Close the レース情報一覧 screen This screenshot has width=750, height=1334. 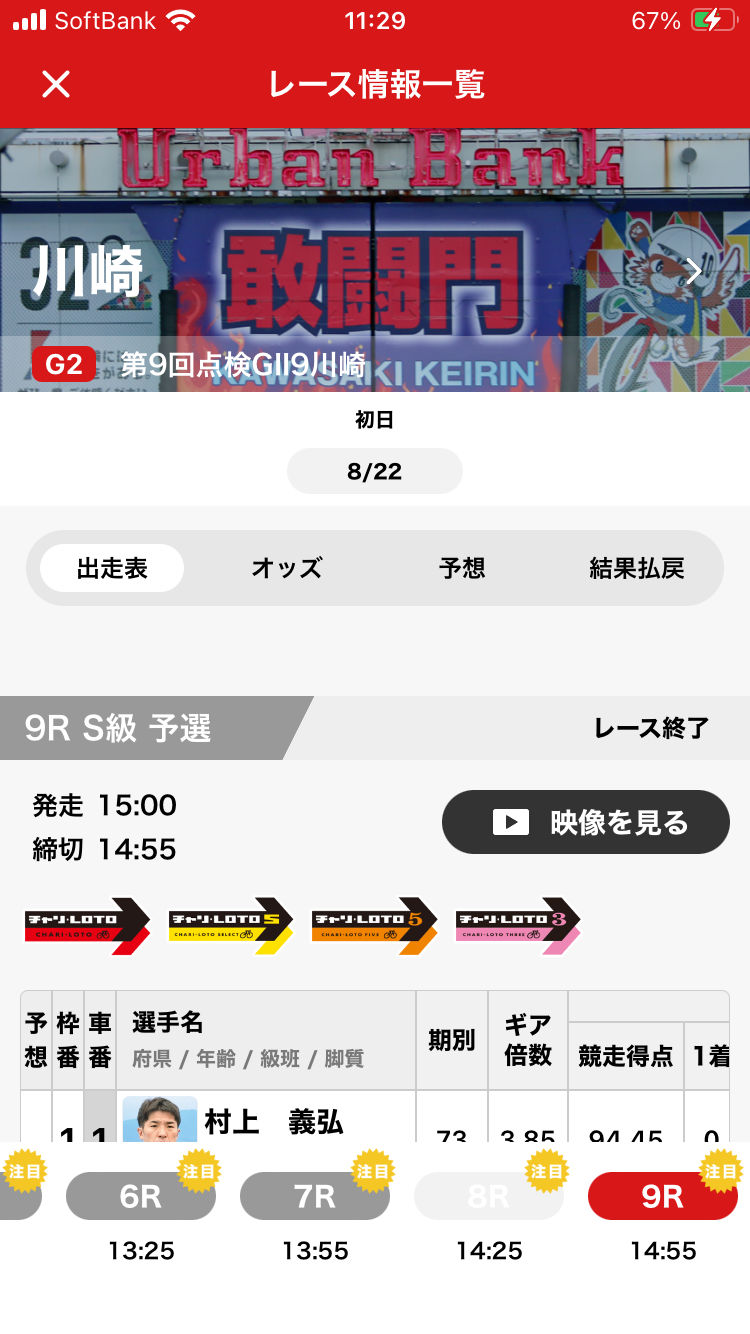pyautogui.click(x=56, y=84)
